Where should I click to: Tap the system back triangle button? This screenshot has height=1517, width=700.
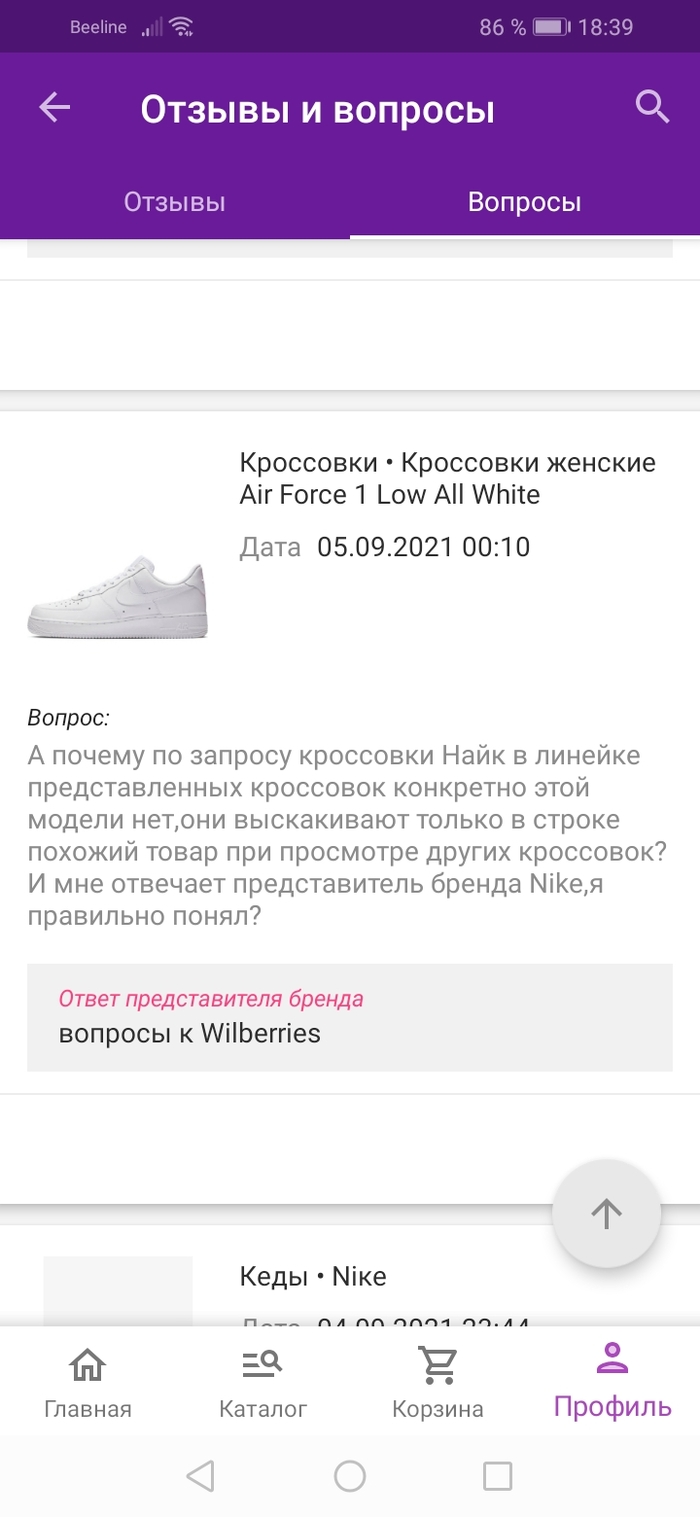(201, 1475)
